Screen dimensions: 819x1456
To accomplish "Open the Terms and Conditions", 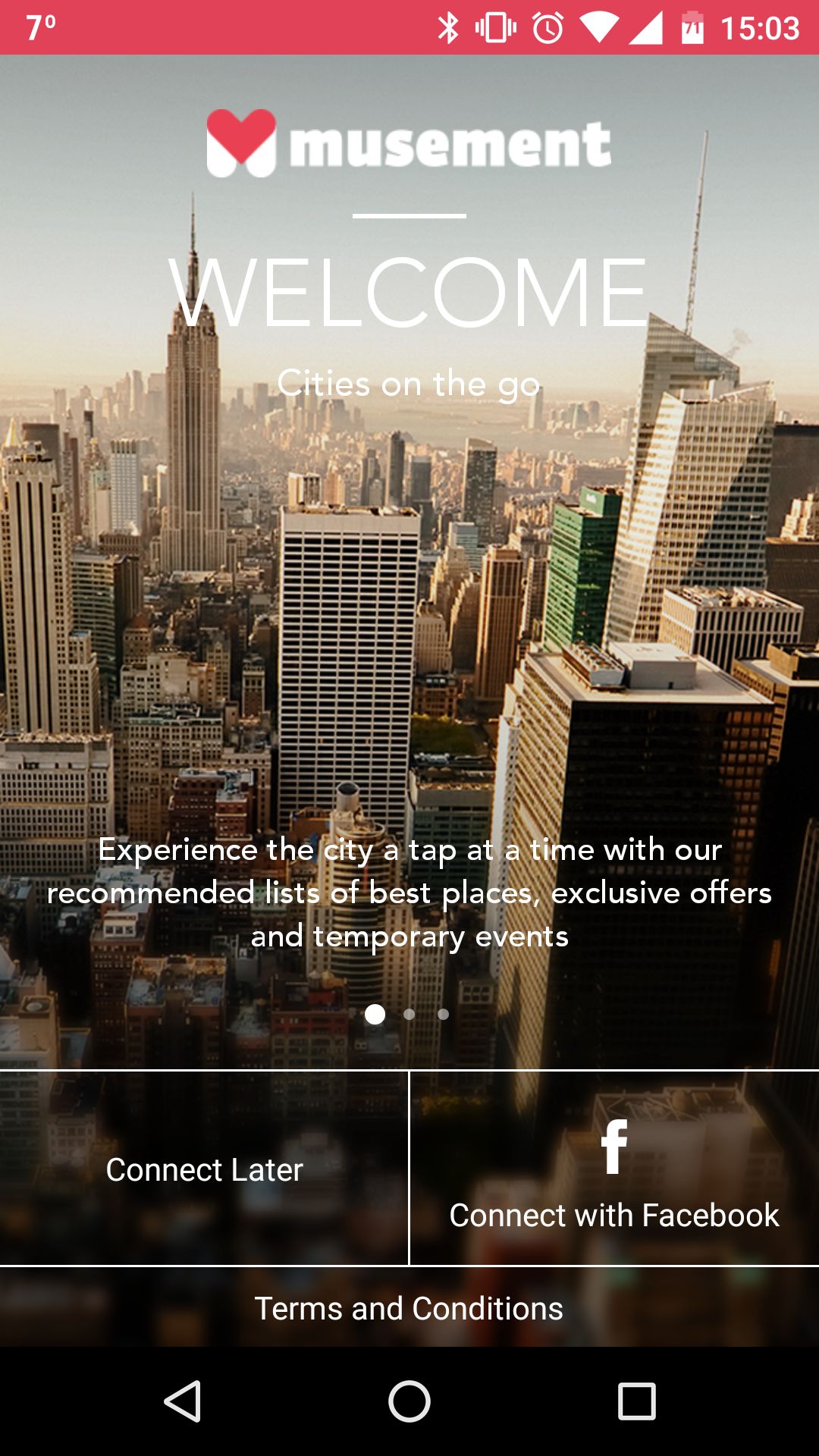I will click(409, 1307).
